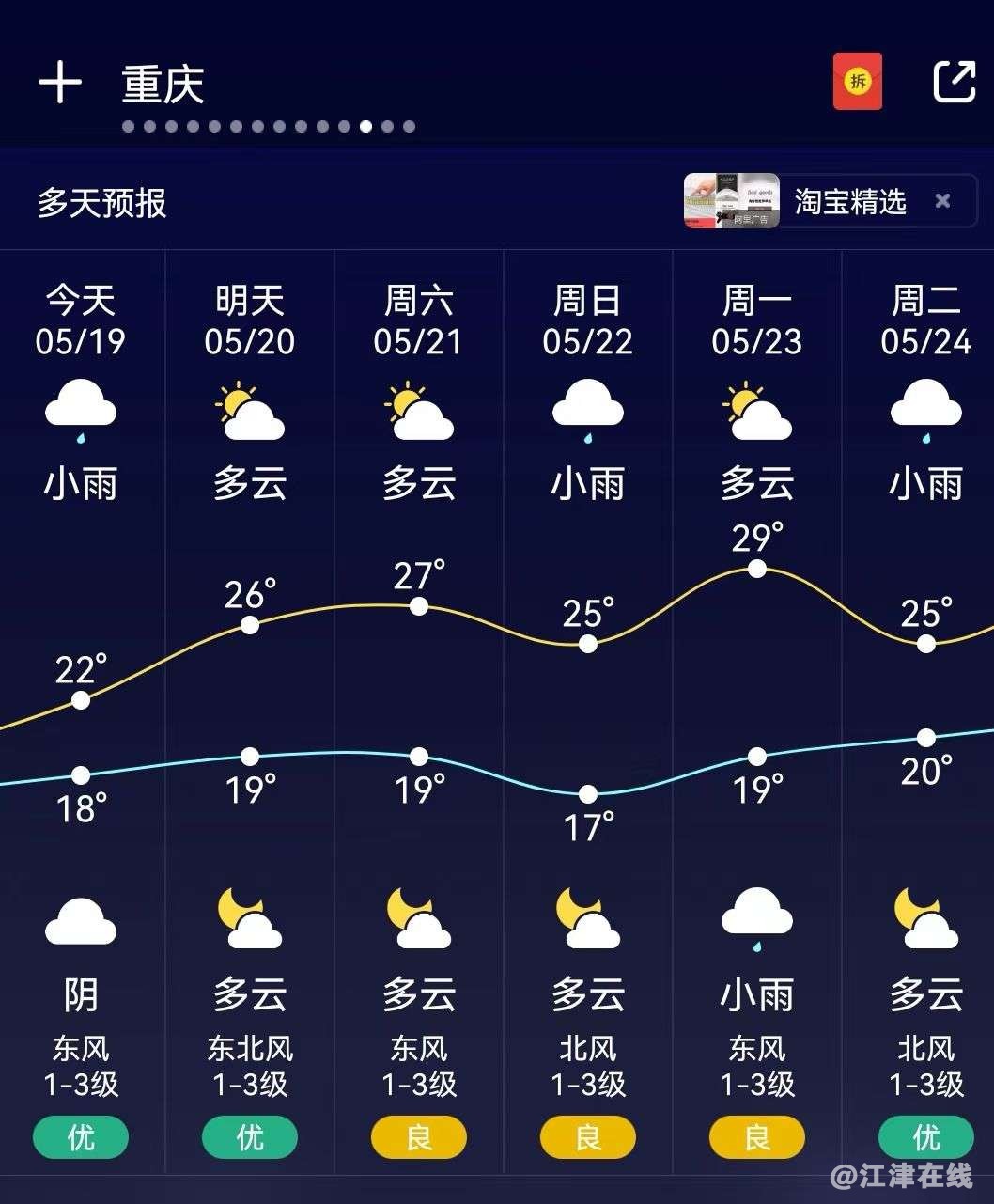Open Monday 05/23 forecast column

point(757,320)
